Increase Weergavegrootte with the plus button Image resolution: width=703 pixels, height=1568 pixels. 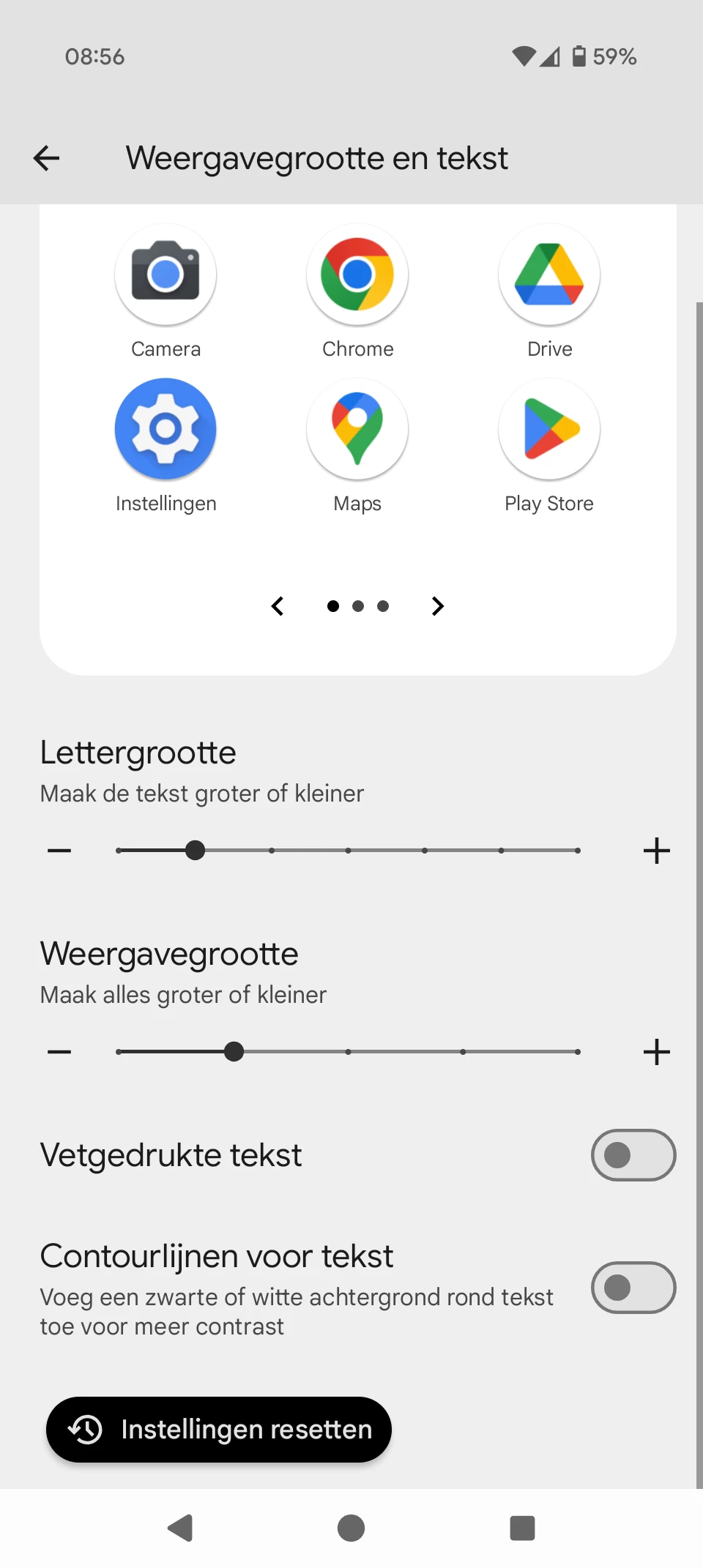pyautogui.click(x=657, y=1052)
